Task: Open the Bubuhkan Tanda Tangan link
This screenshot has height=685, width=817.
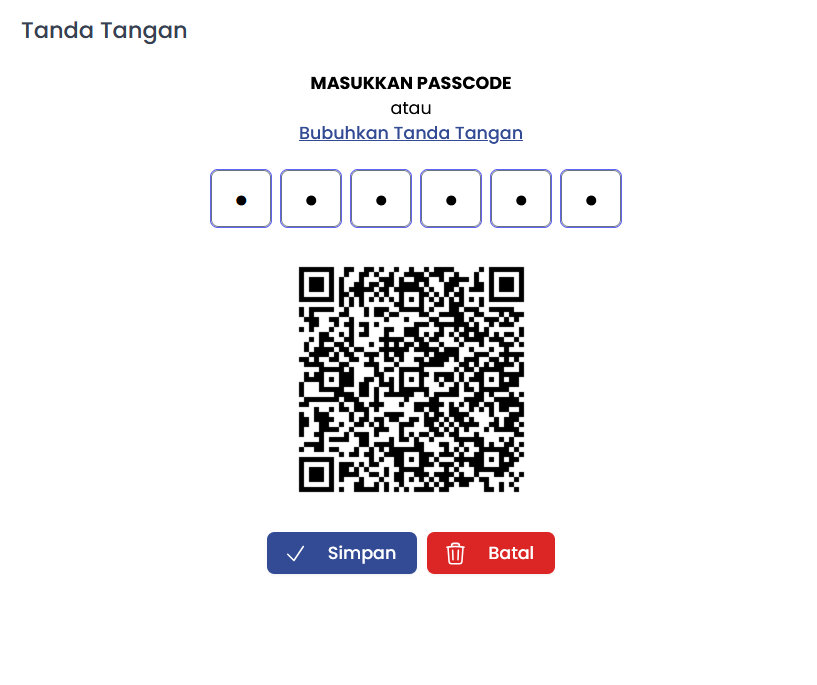Action: point(410,133)
